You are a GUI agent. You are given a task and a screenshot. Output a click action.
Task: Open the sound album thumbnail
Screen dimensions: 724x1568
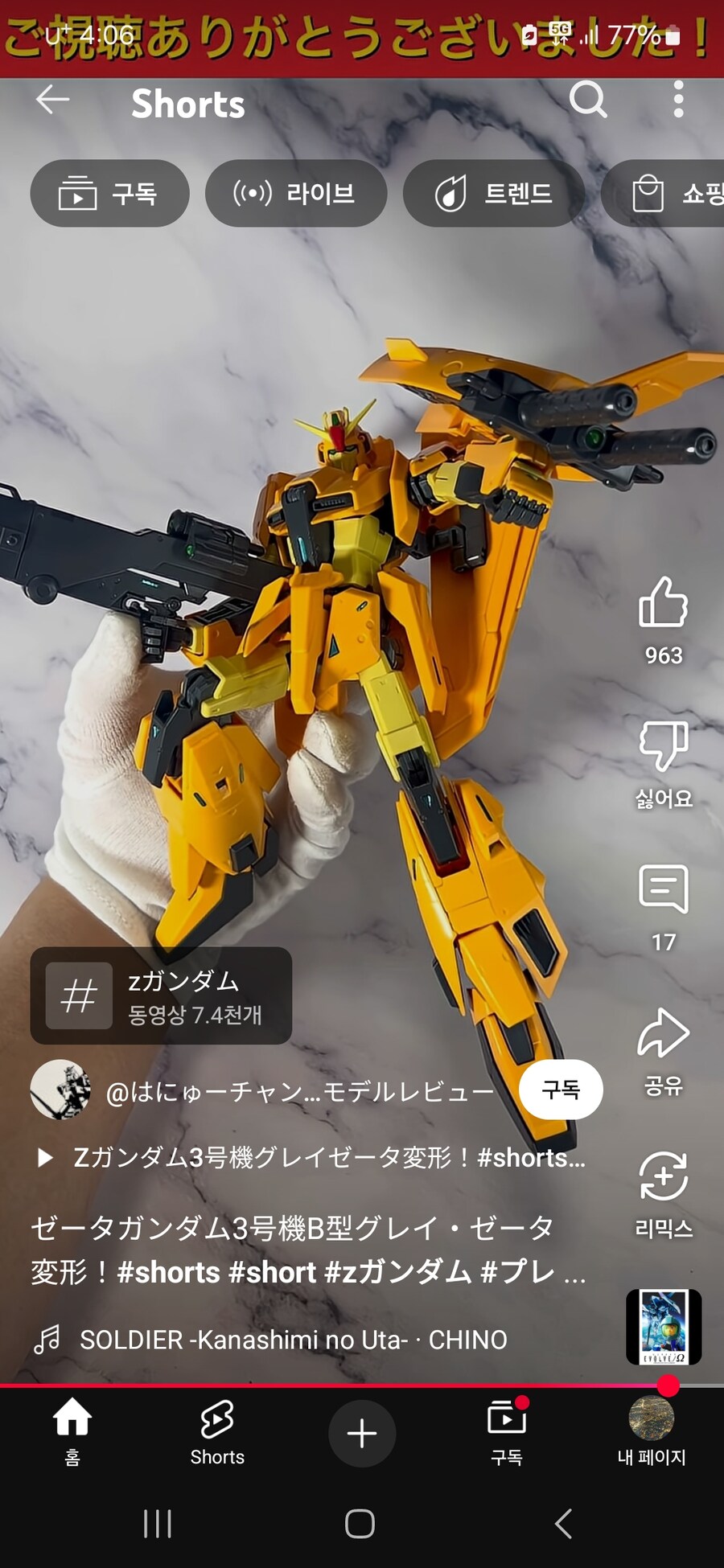(664, 1328)
